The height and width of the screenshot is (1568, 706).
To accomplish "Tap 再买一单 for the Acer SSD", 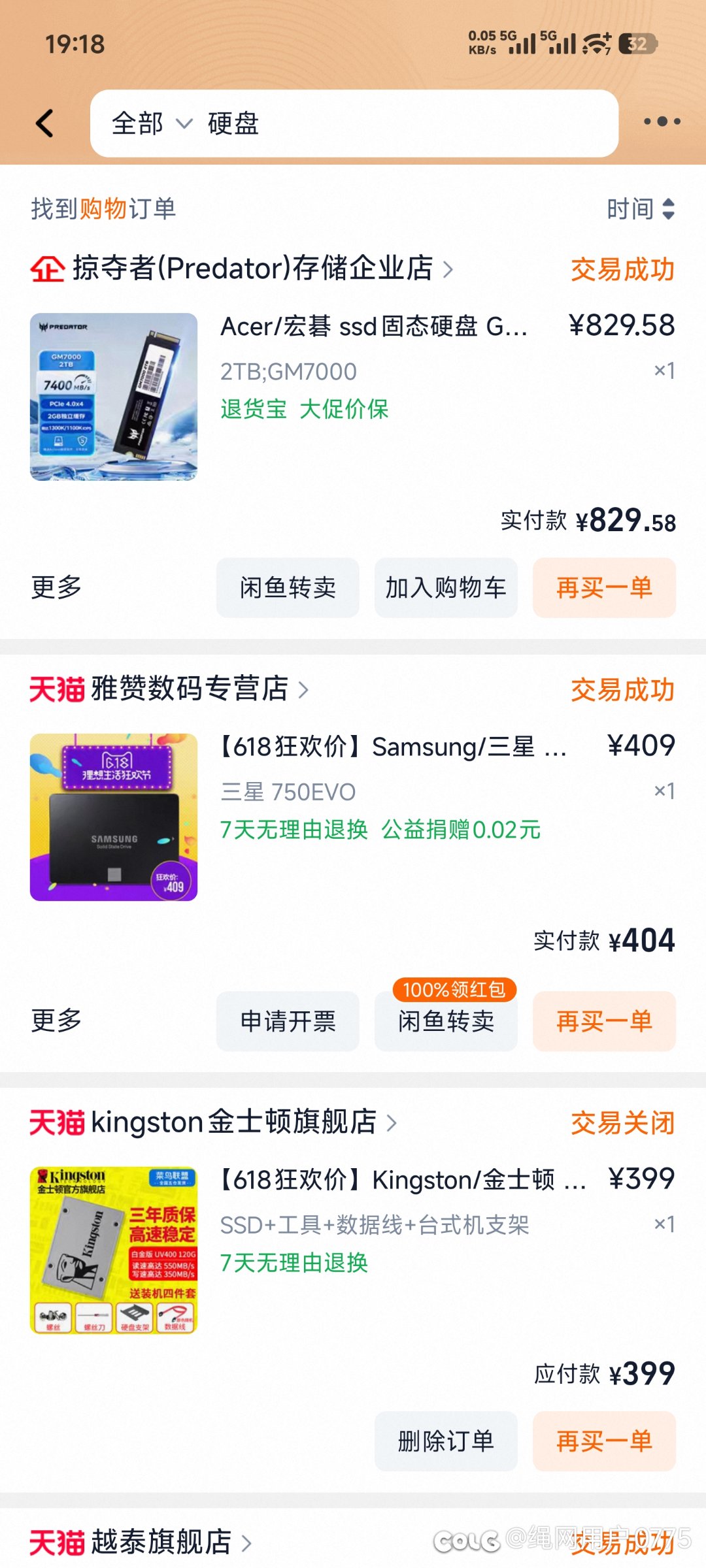I will coord(604,587).
